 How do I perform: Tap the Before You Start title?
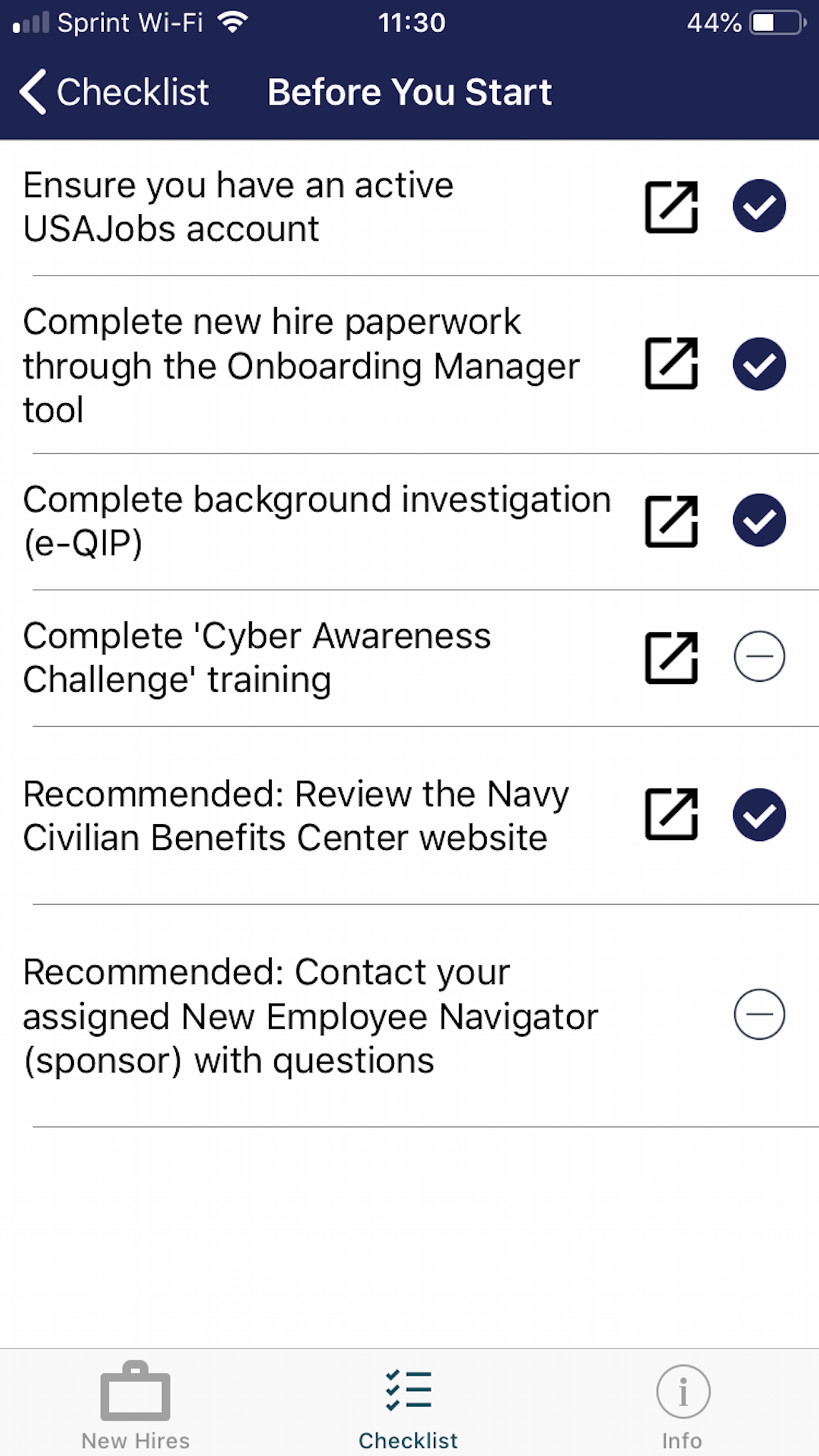(x=409, y=92)
